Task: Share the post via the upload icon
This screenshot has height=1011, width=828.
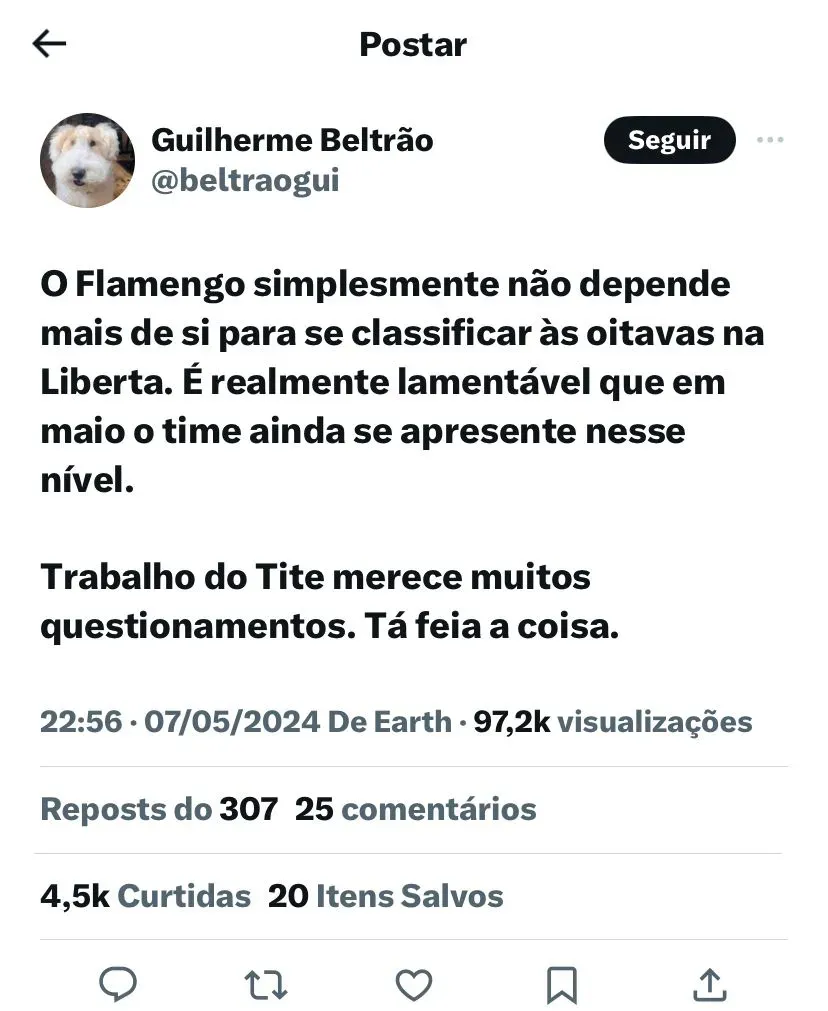Action: point(709,985)
